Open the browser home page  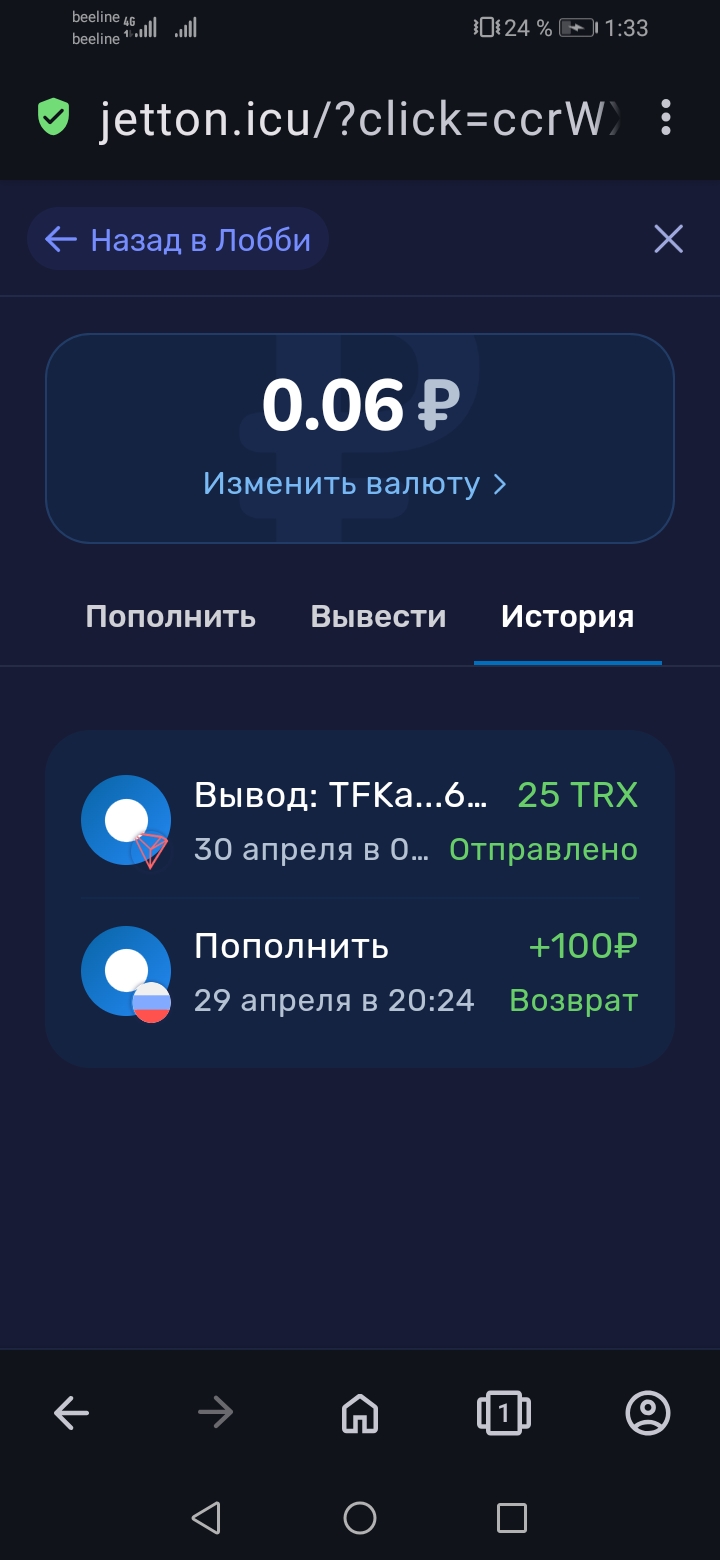pyautogui.click(x=360, y=1413)
